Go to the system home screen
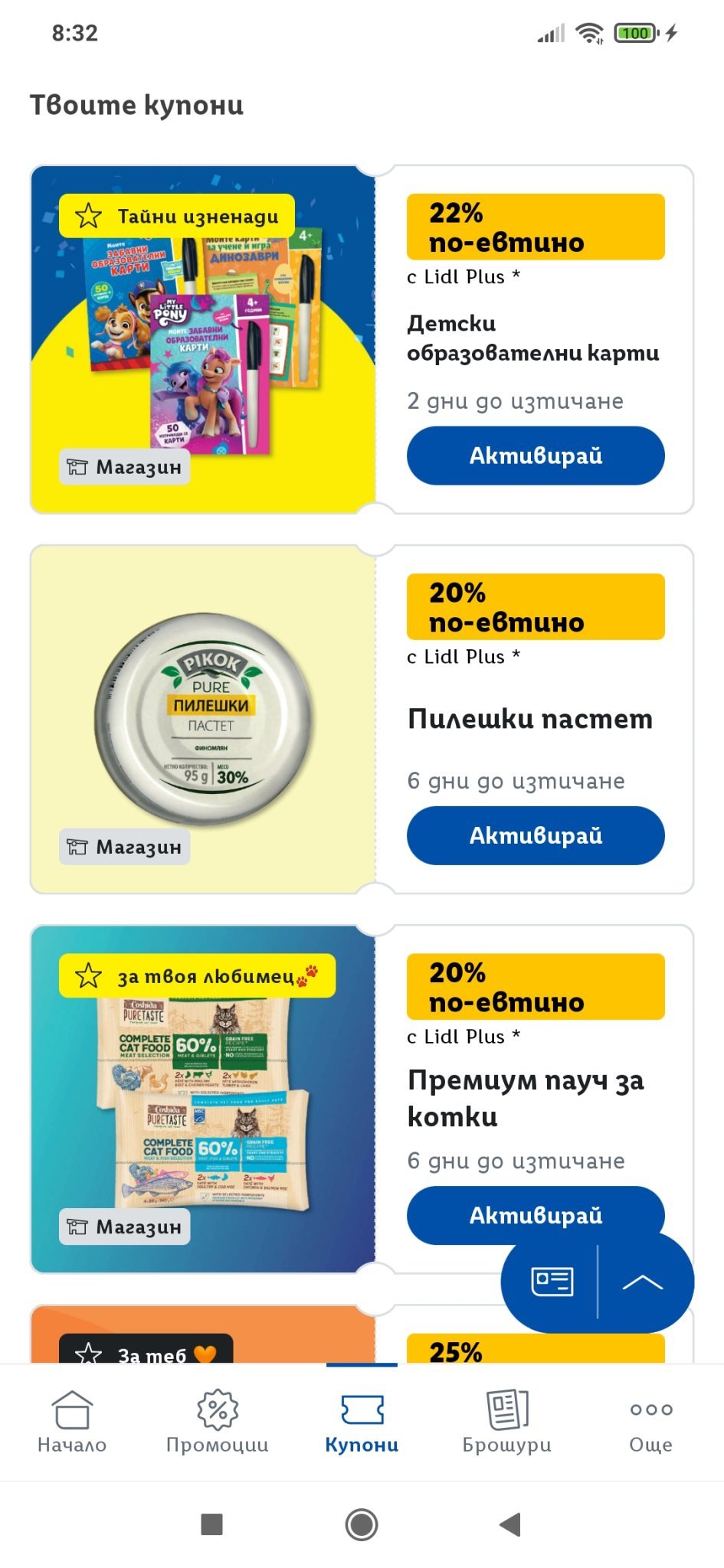 [x=362, y=1524]
